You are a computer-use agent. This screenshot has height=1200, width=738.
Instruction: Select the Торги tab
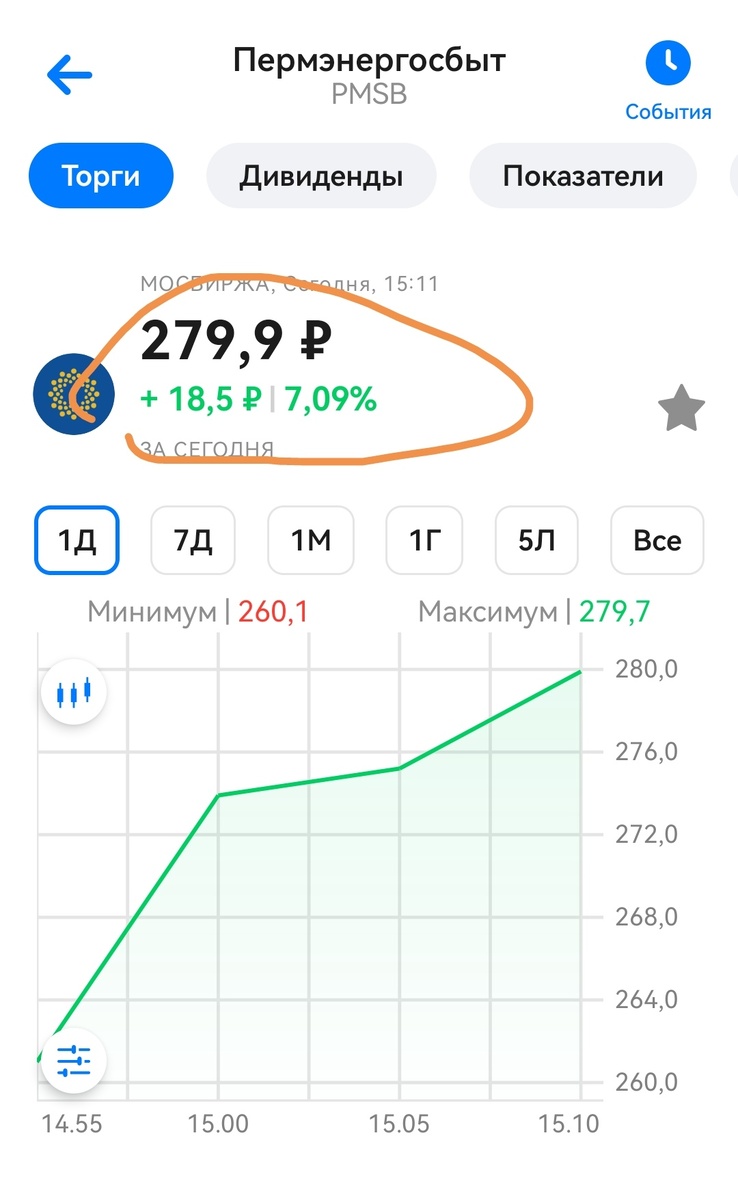coord(101,176)
